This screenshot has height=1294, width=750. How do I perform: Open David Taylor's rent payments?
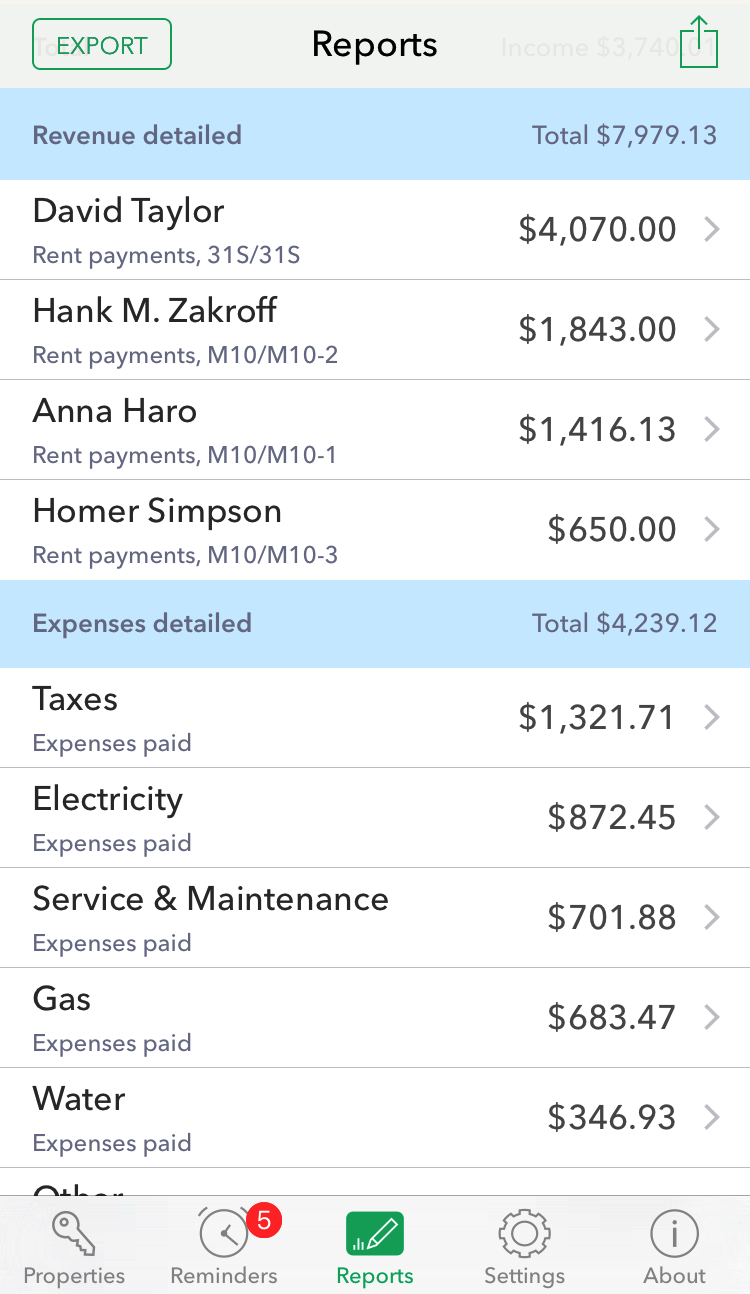click(375, 230)
